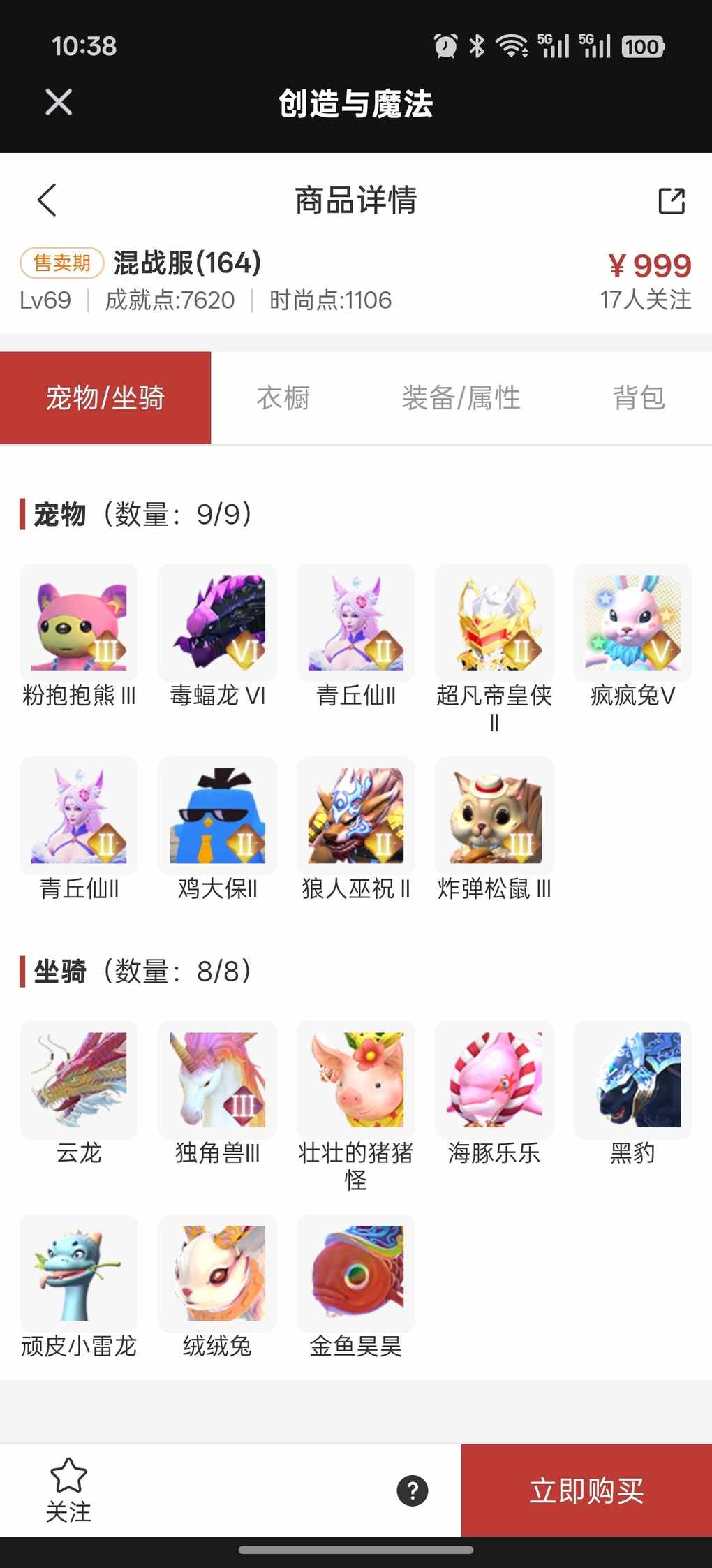
Task: View the 鸡大保II pet
Action: [x=217, y=816]
